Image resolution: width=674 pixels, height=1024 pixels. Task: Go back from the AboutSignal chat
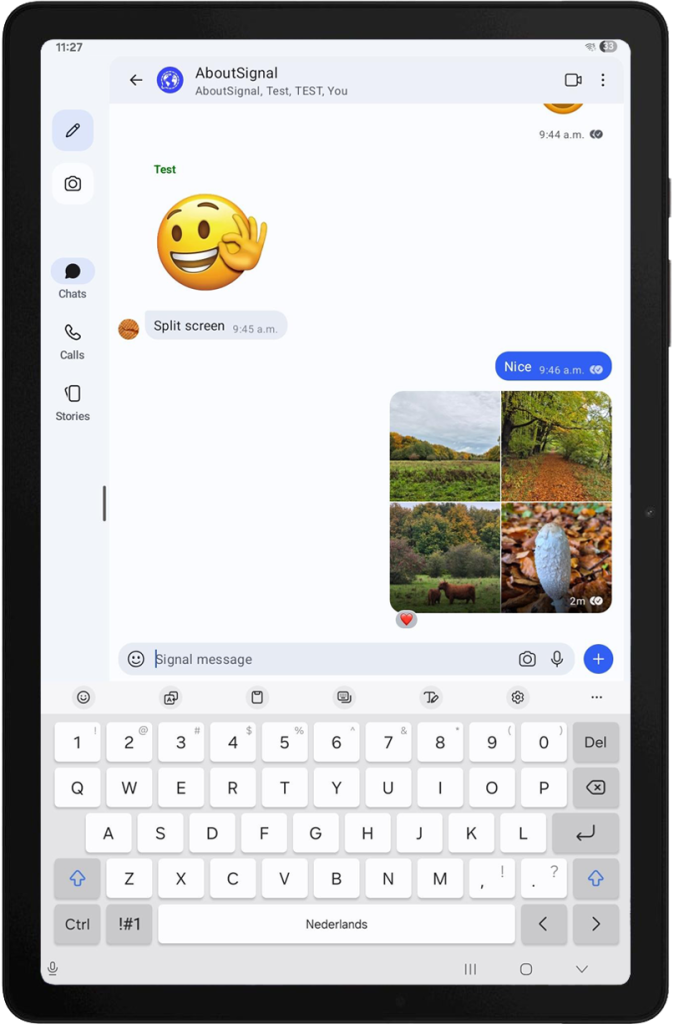[136, 81]
